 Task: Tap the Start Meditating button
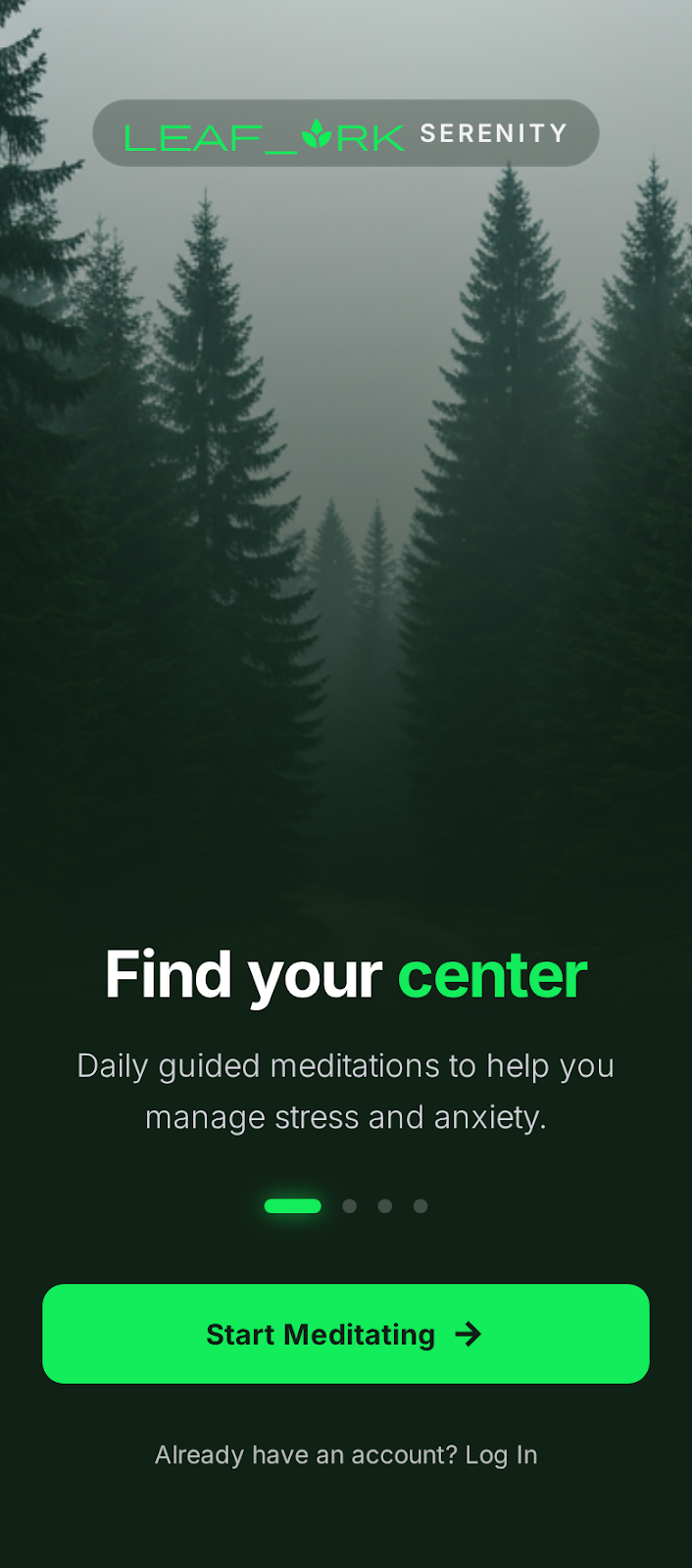click(345, 1334)
